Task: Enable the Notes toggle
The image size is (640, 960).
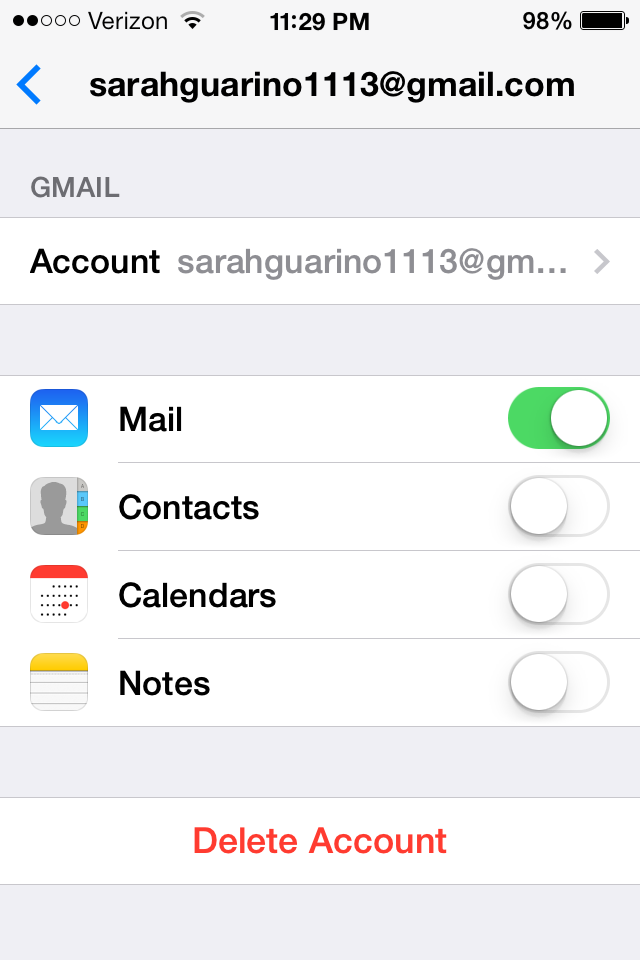Action: tap(558, 683)
